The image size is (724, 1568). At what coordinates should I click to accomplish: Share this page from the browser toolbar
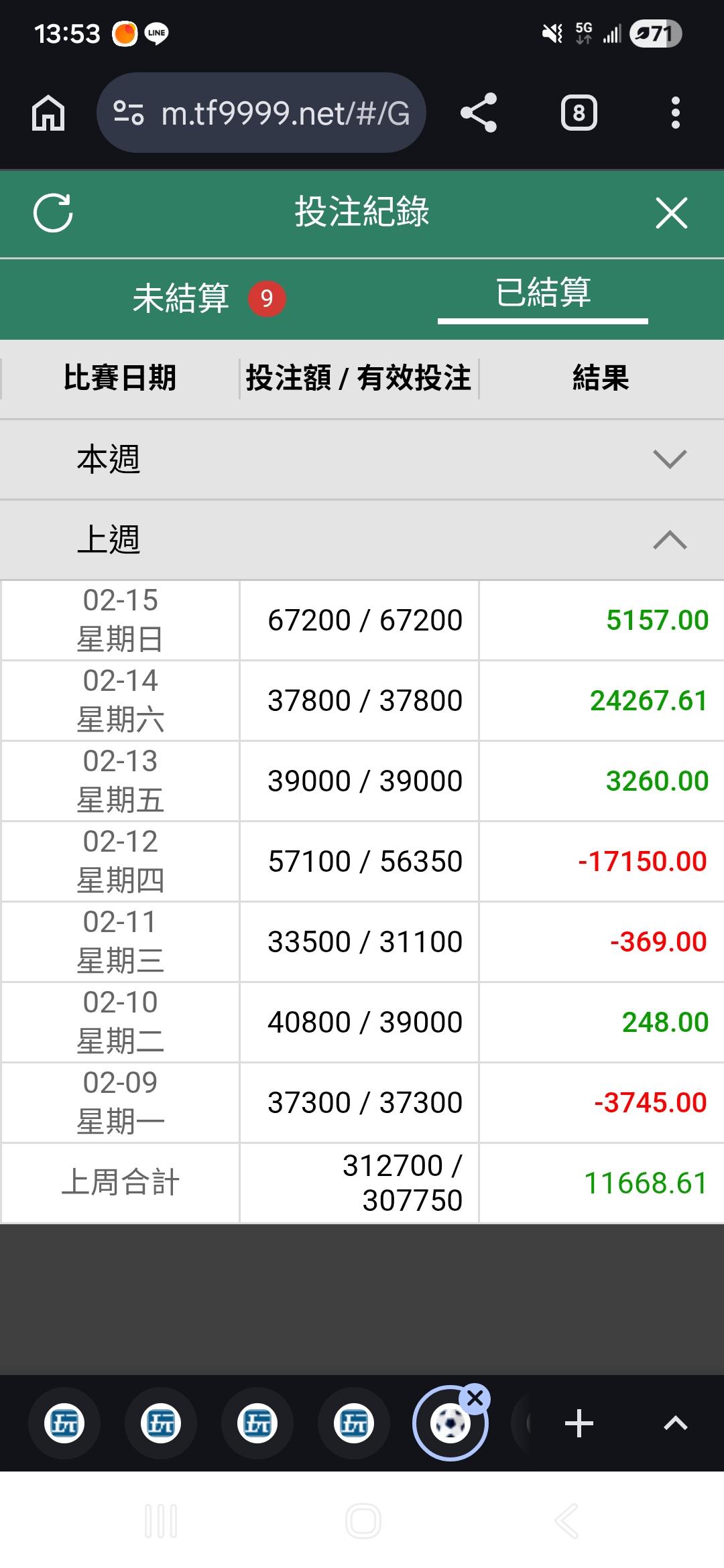[x=479, y=113]
